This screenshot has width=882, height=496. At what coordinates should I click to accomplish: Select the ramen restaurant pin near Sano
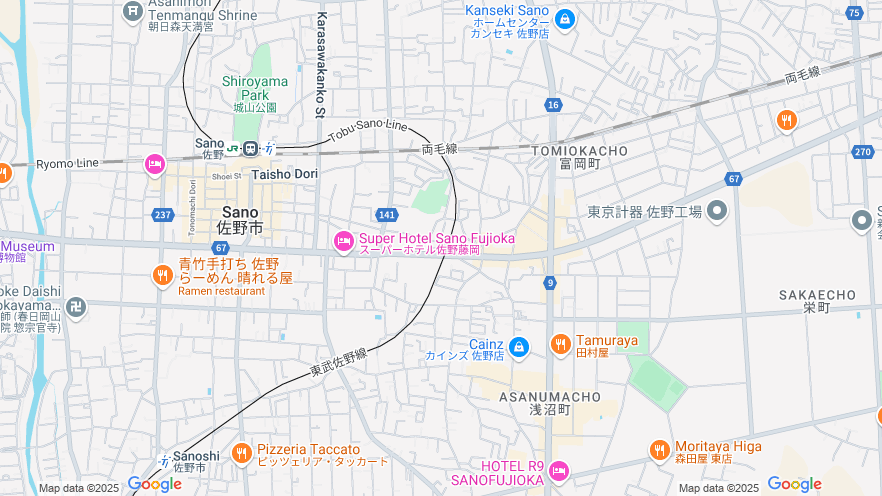[162, 275]
